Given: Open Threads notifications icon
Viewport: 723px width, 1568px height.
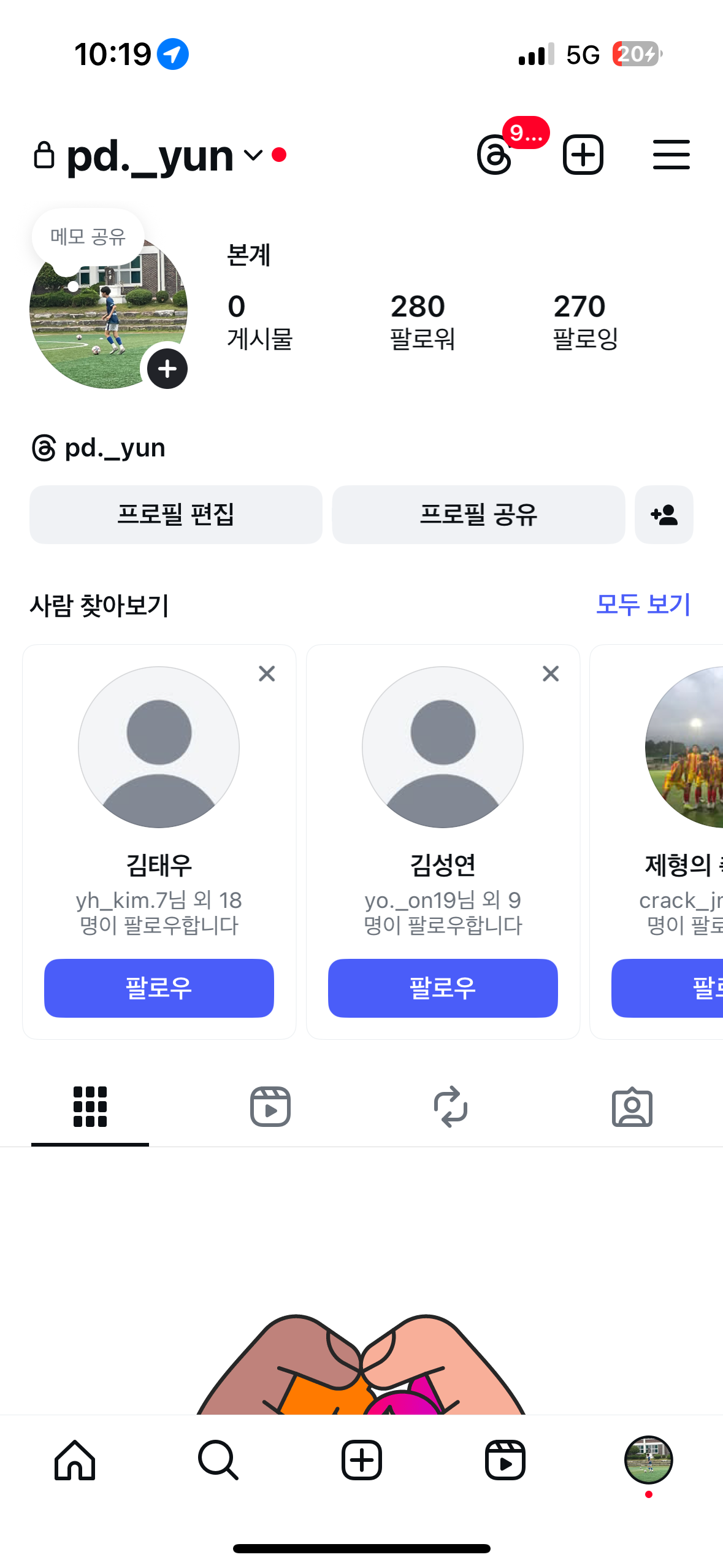Looking at the screenshot, I should [495, 156].
